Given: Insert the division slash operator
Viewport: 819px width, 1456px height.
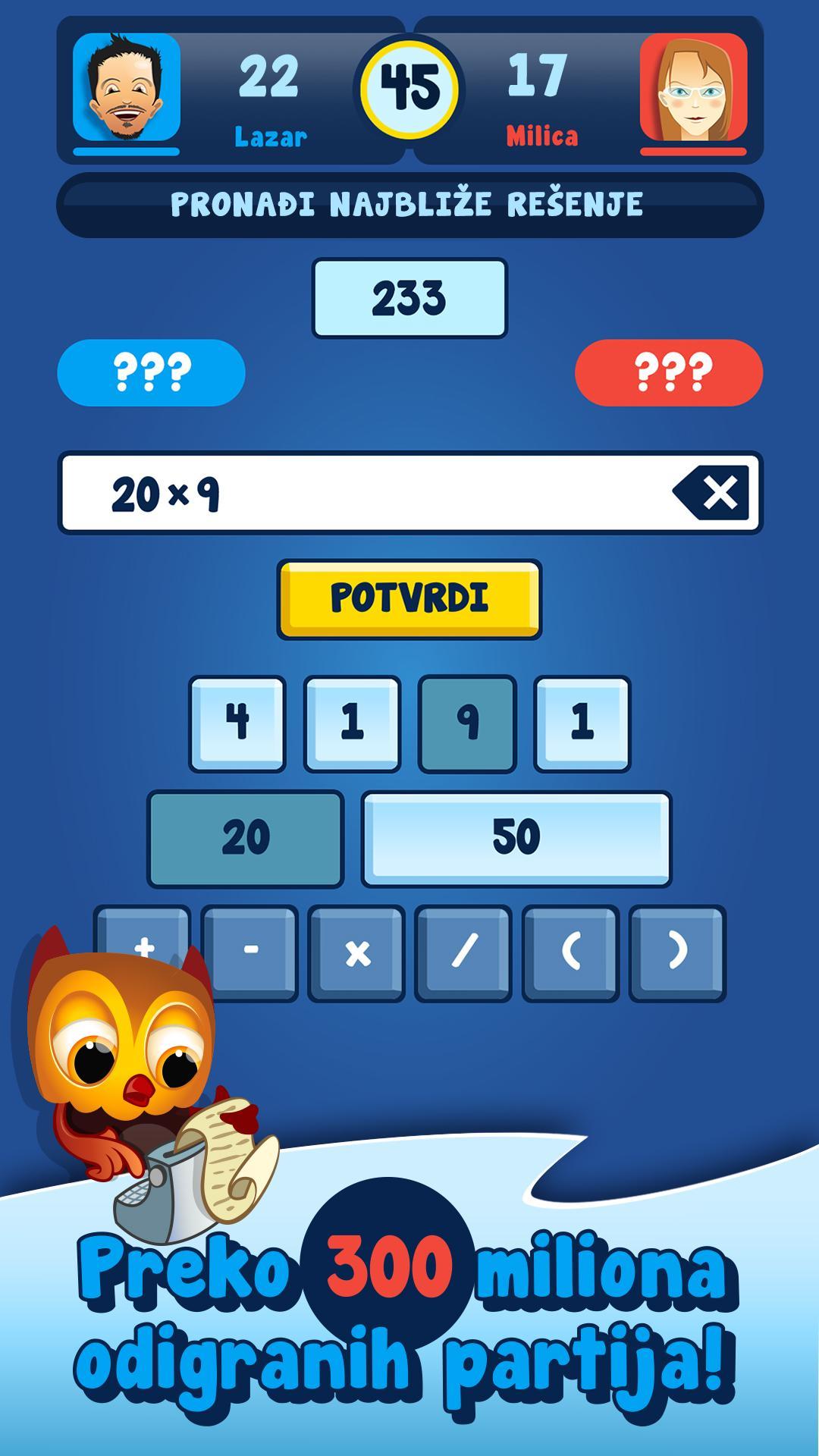Looking at the screenshot, I should pyautogui.click(x=463, y=953).
